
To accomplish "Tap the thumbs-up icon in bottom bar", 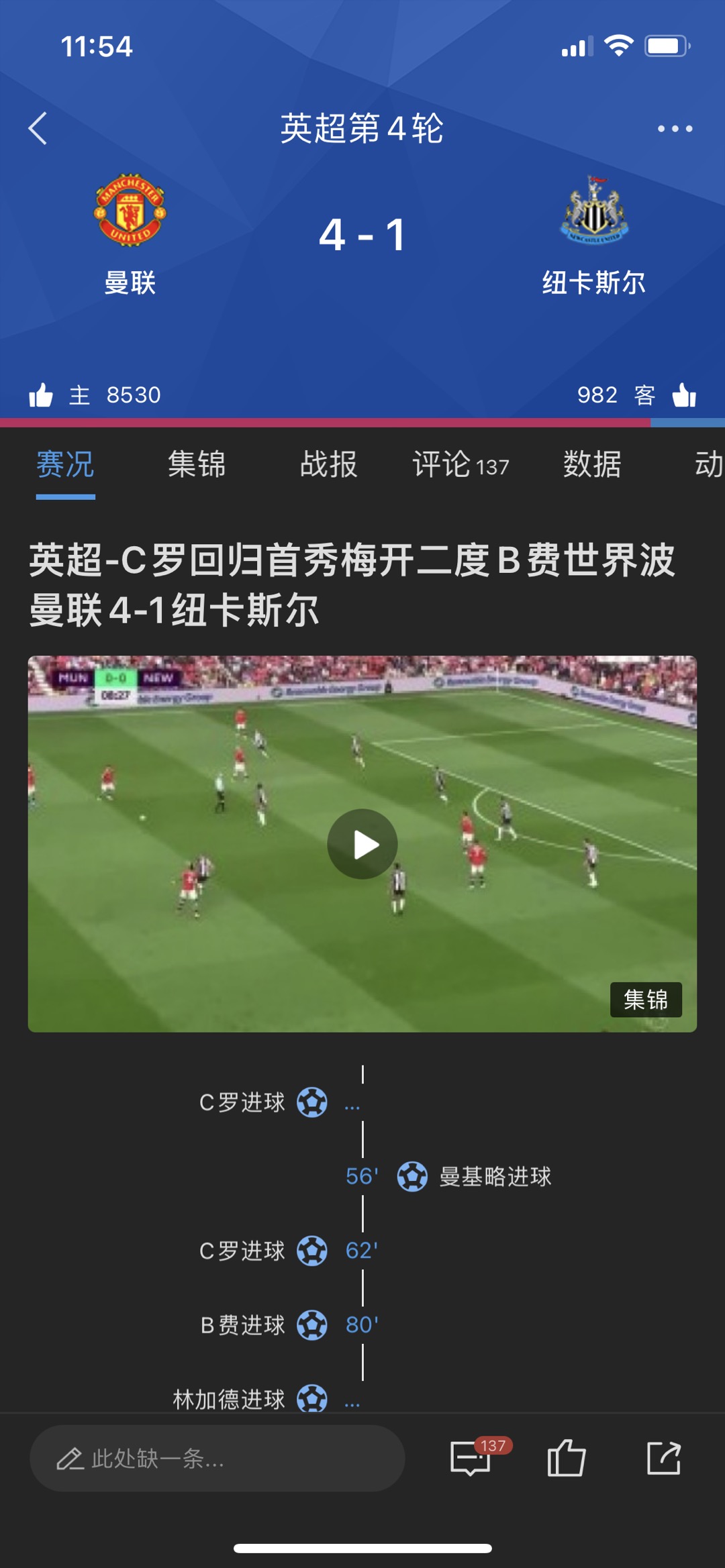I will [x=567, y=1458].
